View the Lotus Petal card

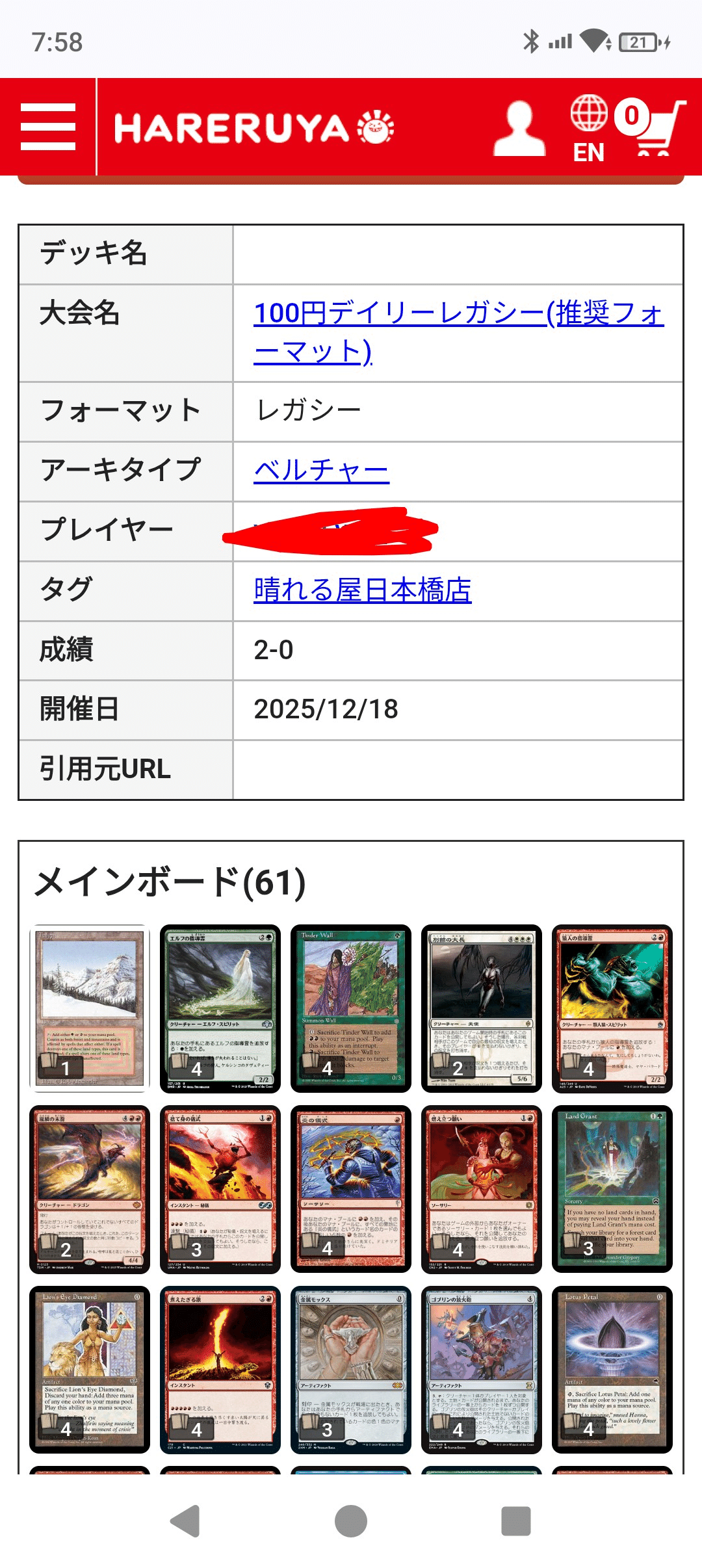point(612,1370)
